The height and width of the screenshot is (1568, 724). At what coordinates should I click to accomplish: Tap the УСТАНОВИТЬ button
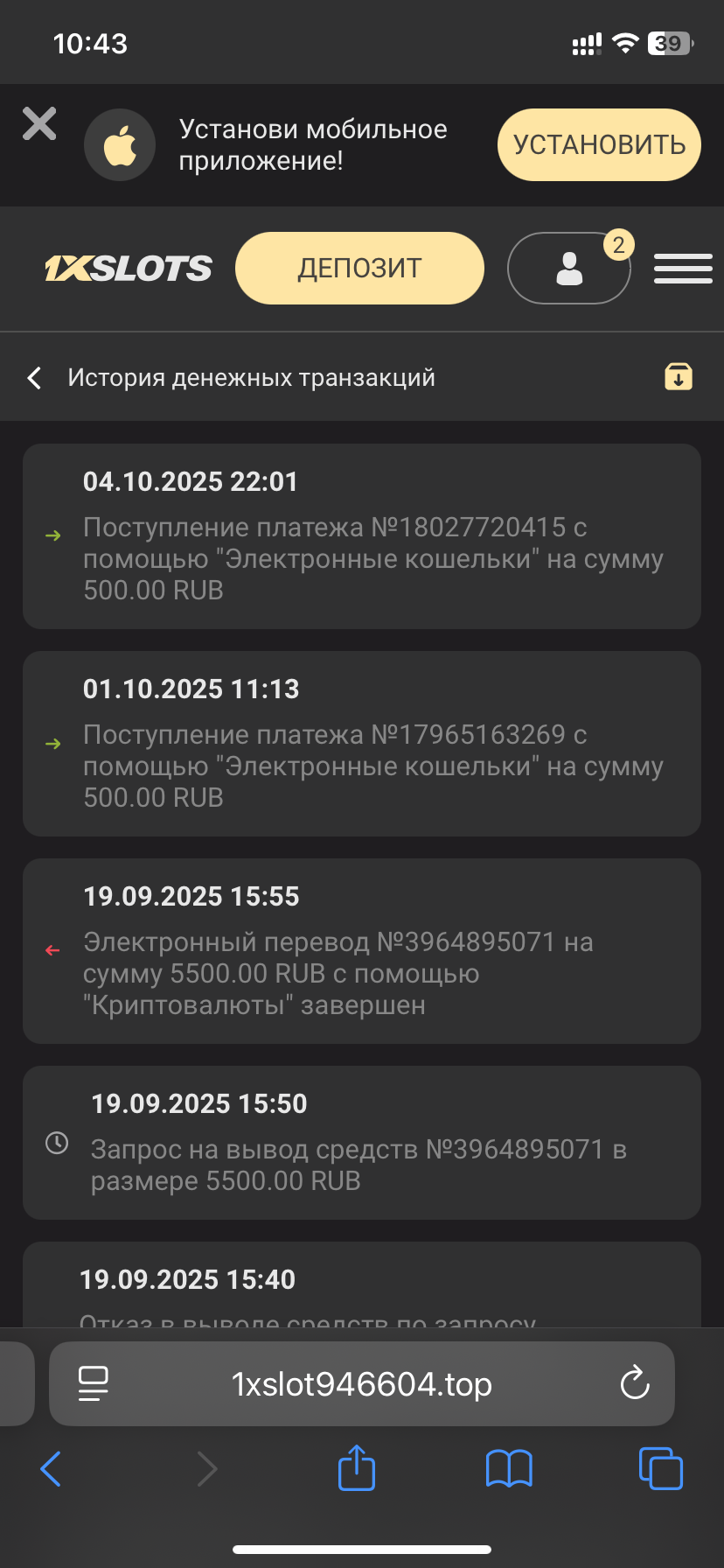pyautogui.click(x=599, y=144)
